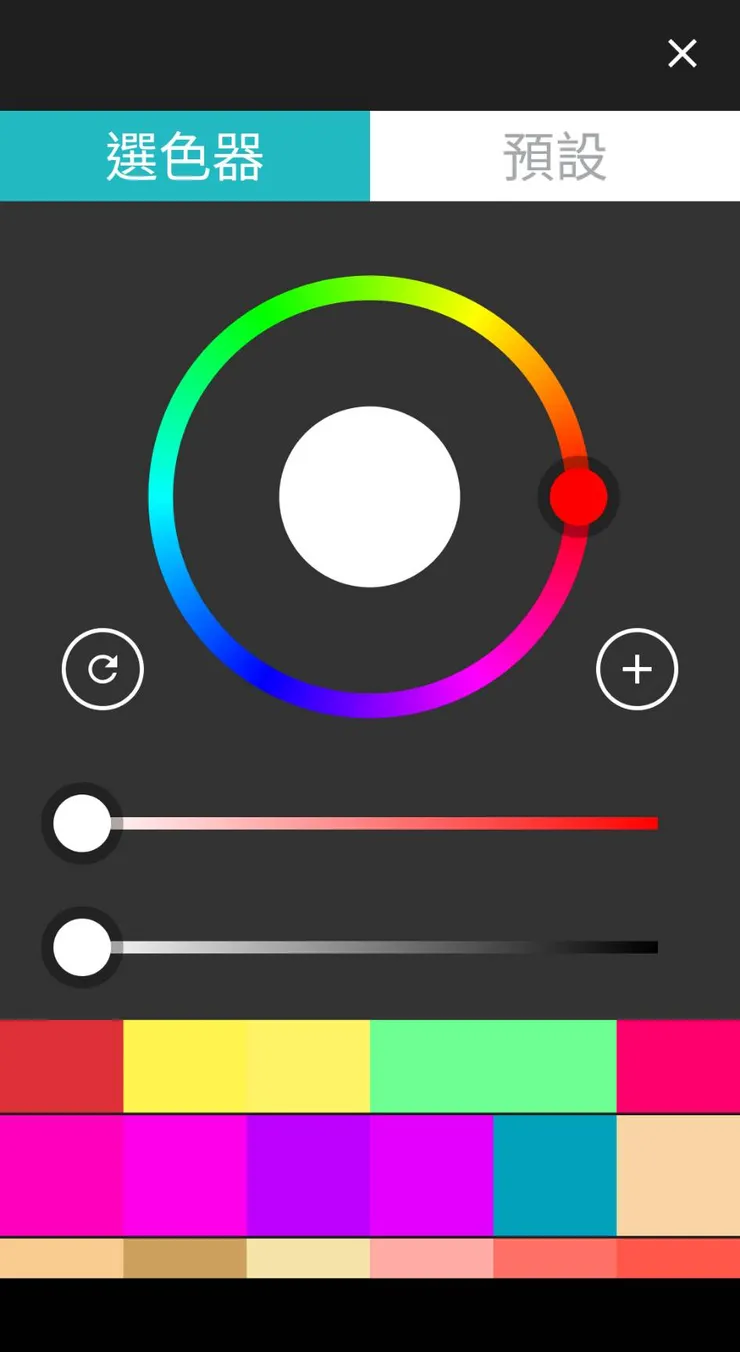Tap the red hue handle on the ring
This screenshot has width=740, height=1352.
(578, 497)
